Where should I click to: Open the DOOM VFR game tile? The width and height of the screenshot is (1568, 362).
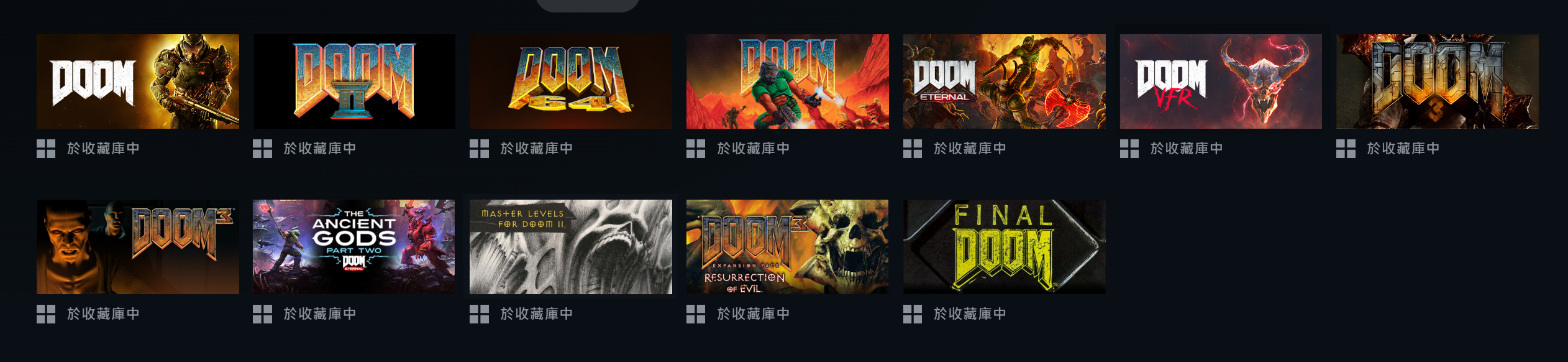pos(1220,81)
